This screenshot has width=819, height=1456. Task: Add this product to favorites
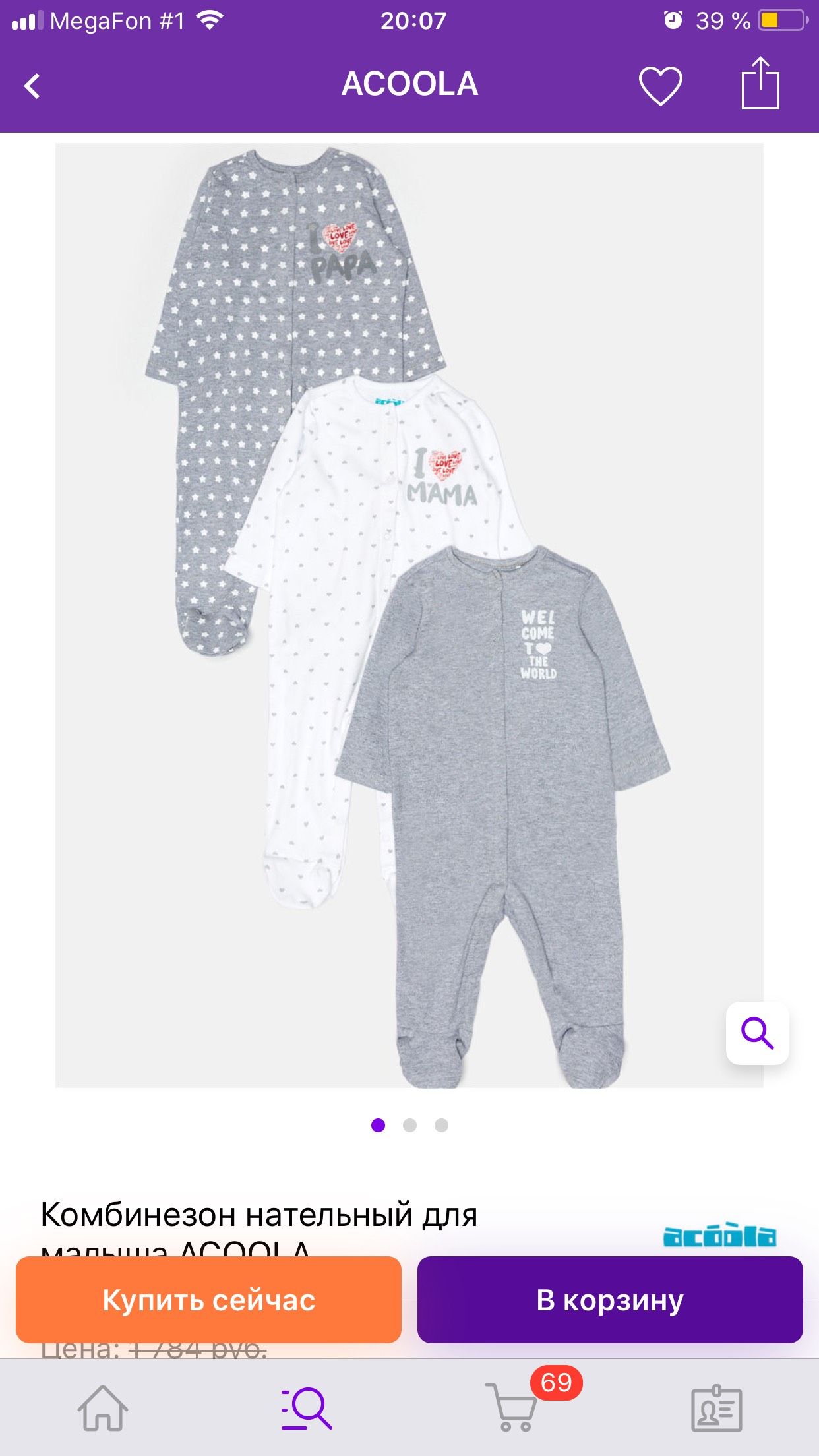660,86
